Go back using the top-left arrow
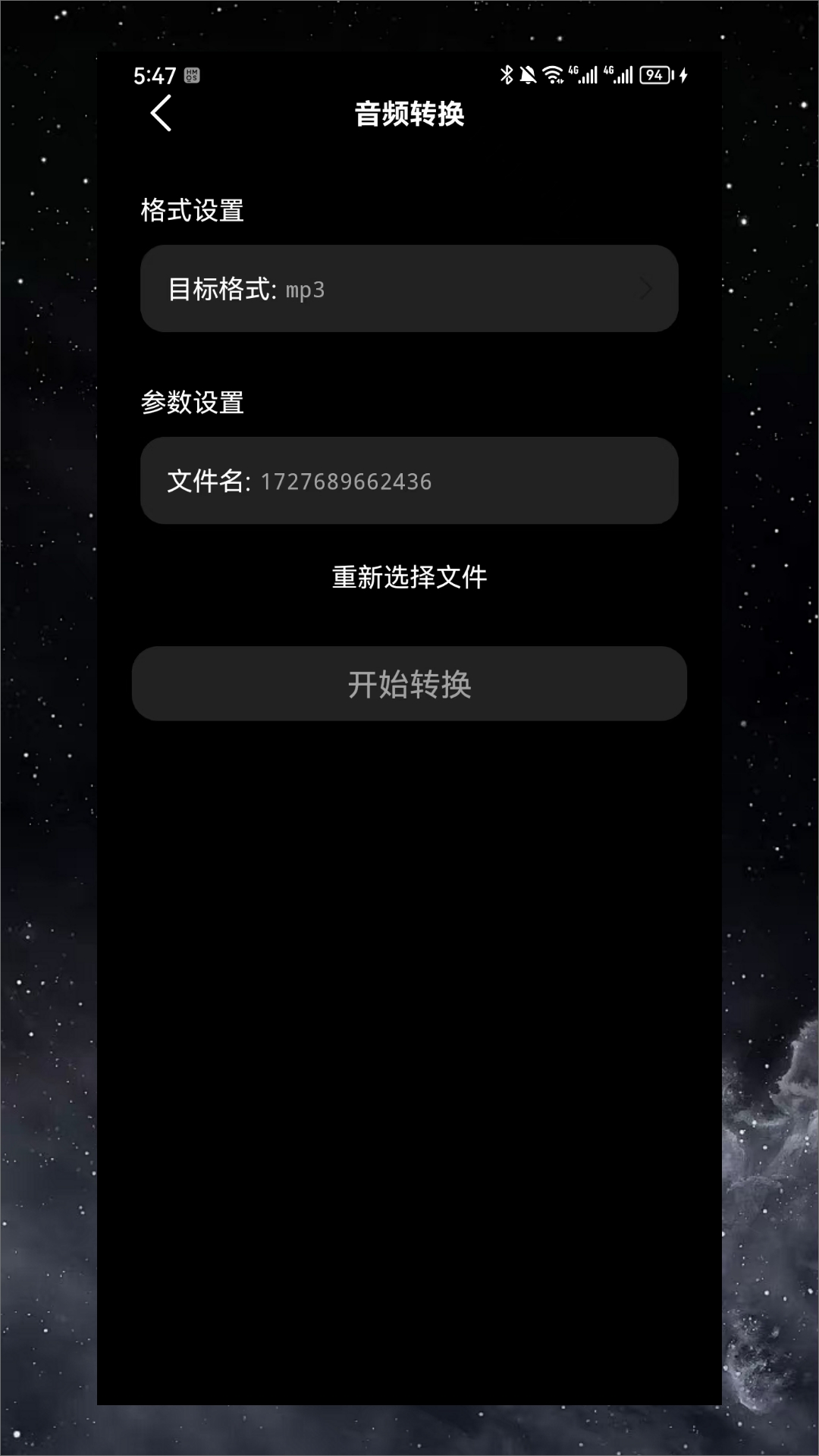 [161, 114]
